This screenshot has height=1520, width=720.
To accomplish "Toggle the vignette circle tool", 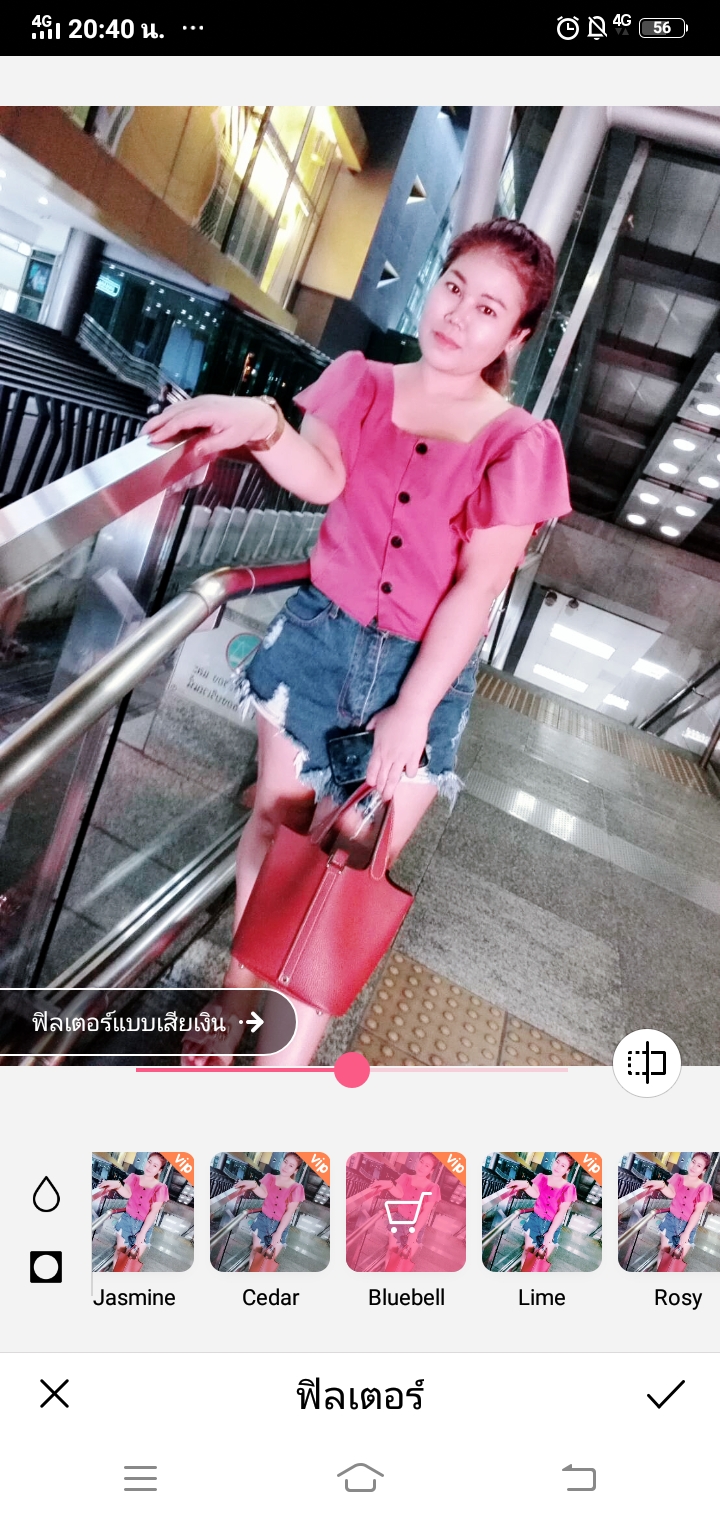I will 46,1267.
